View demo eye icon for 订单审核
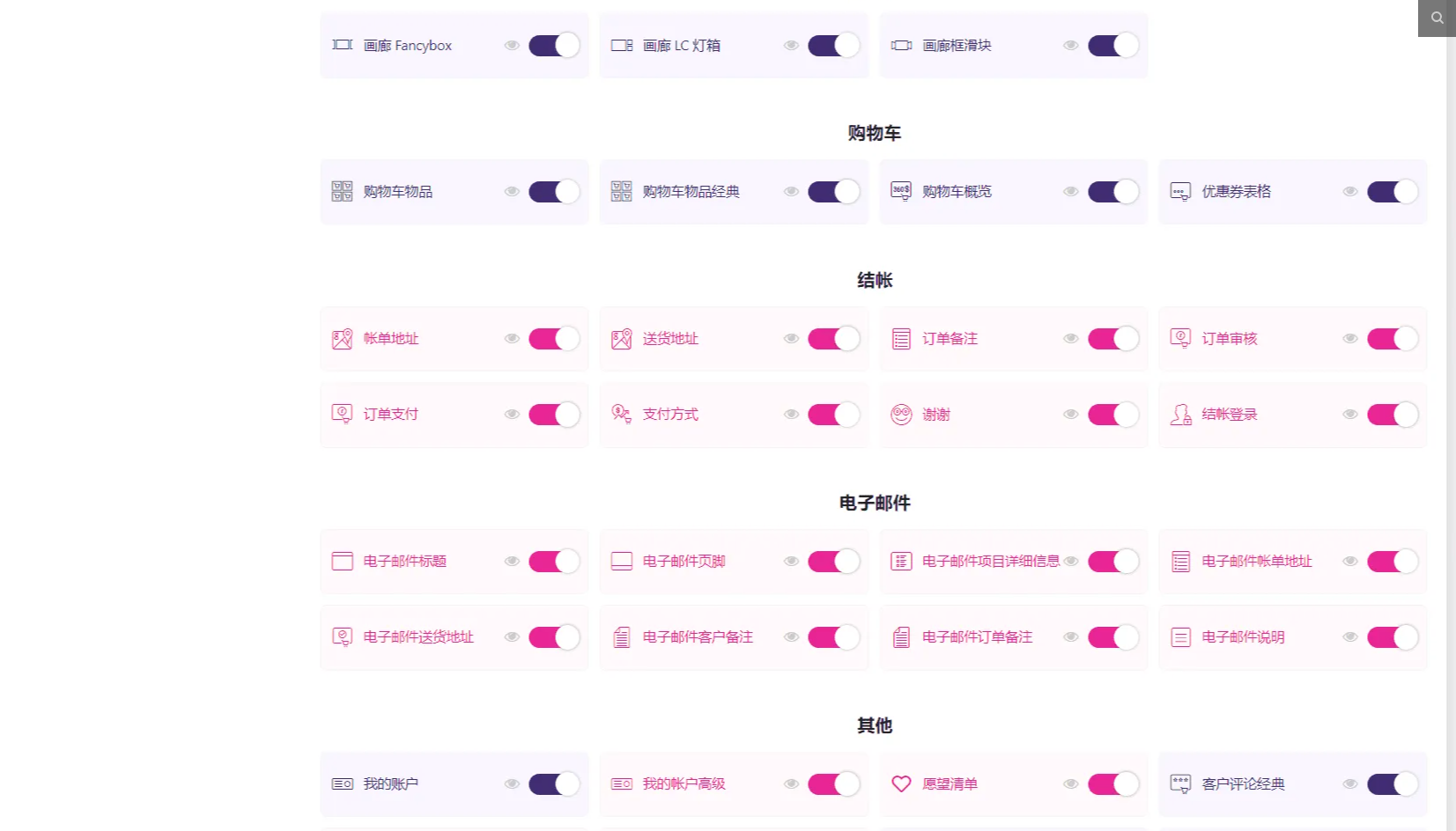Viewport: 1456px width, 831px height. (1349, 339)
